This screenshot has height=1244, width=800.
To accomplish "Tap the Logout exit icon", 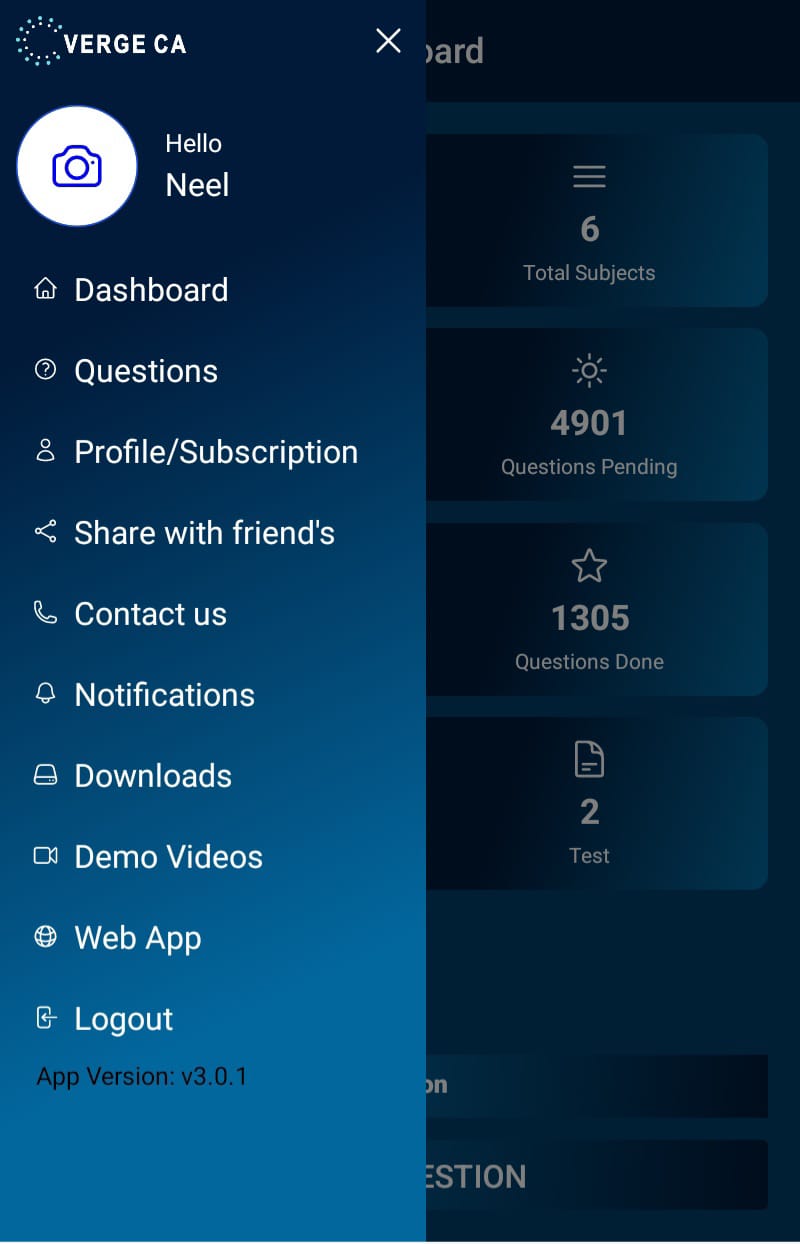I will [x=45, y=1018].
